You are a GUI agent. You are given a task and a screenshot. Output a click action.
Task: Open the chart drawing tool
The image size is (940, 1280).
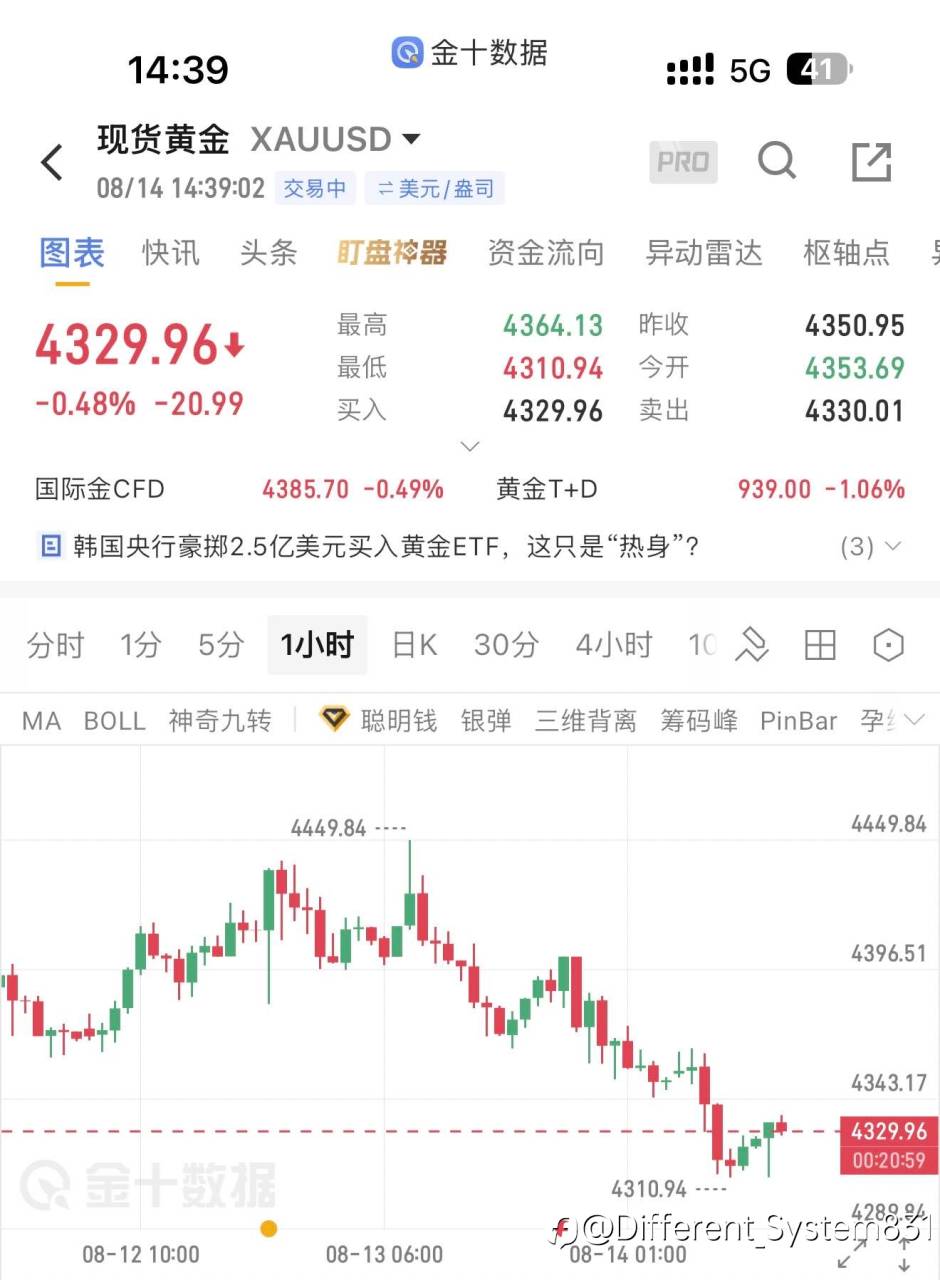tap(751, 646)
